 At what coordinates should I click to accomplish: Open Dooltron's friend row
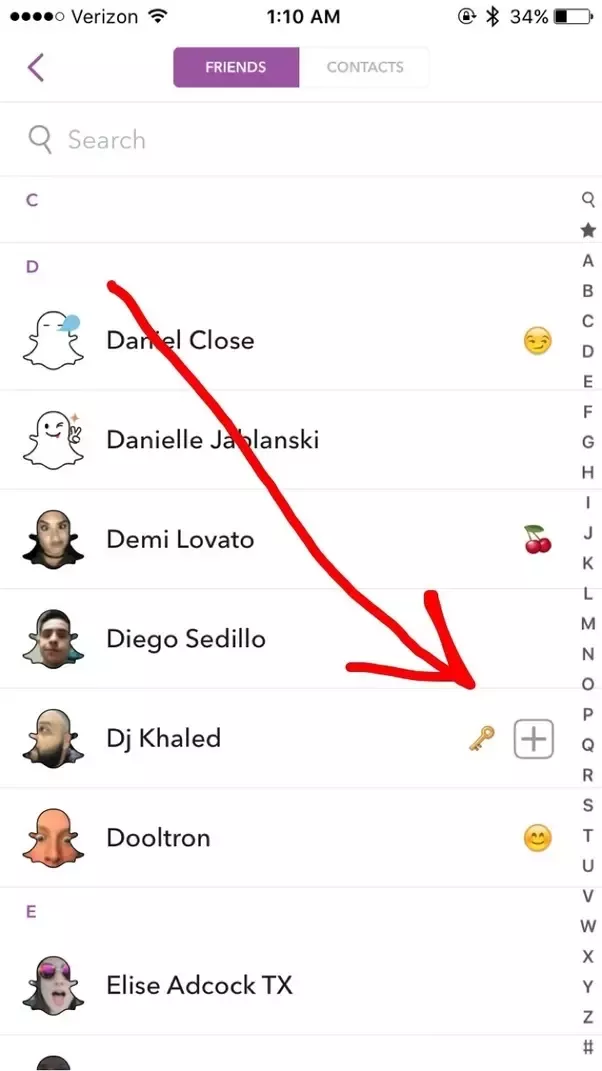click(158, 837)
